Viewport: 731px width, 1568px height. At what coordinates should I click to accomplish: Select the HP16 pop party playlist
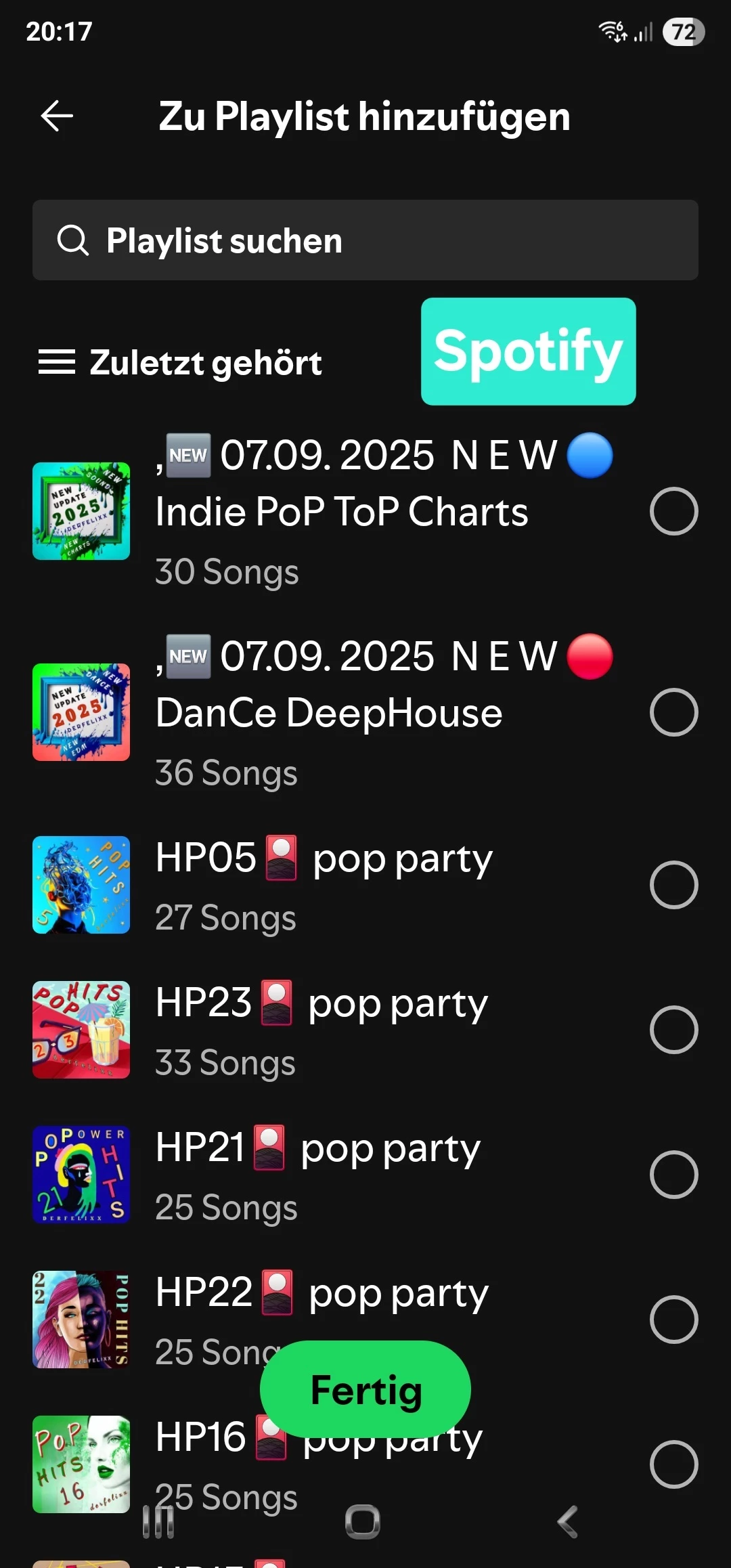(673, 1464)
